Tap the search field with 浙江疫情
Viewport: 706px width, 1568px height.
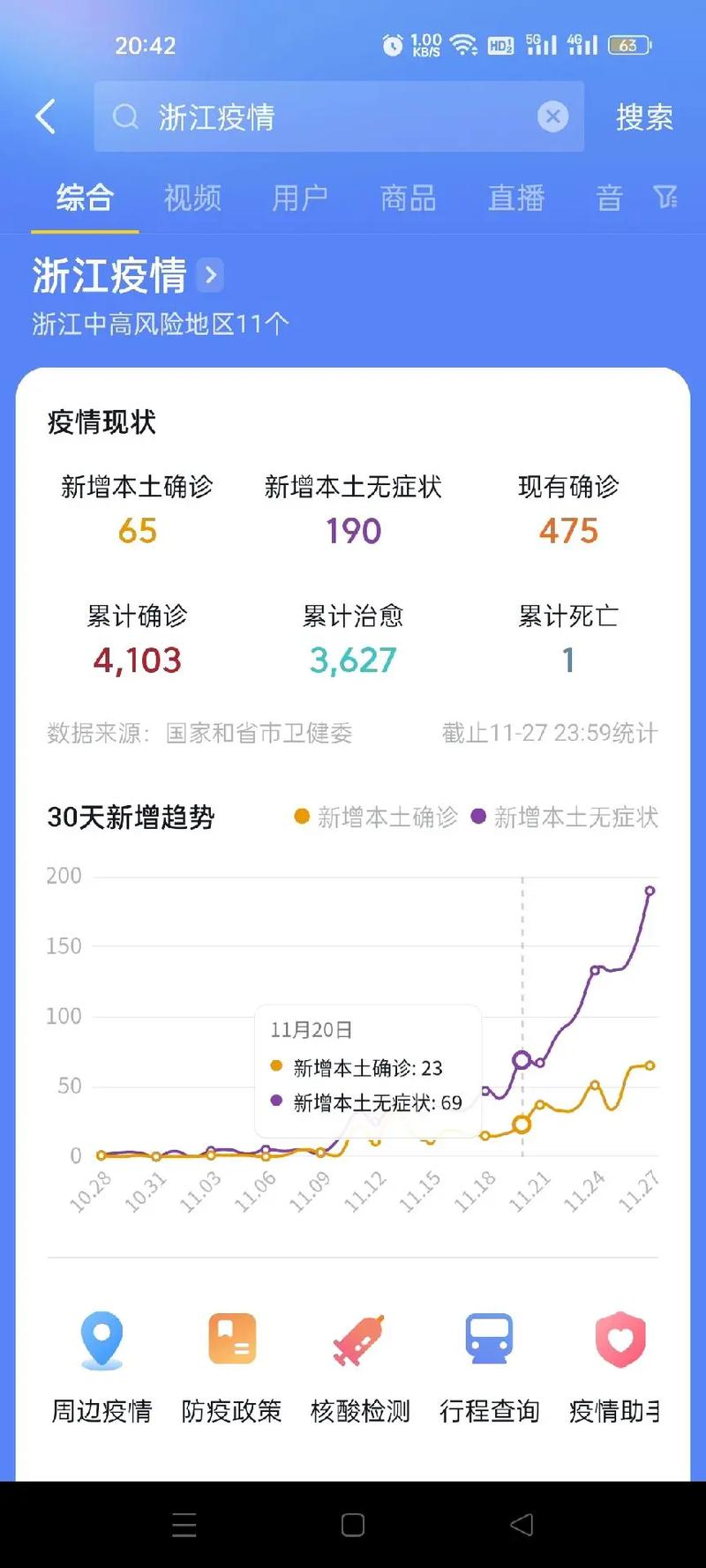click(339, 116)
